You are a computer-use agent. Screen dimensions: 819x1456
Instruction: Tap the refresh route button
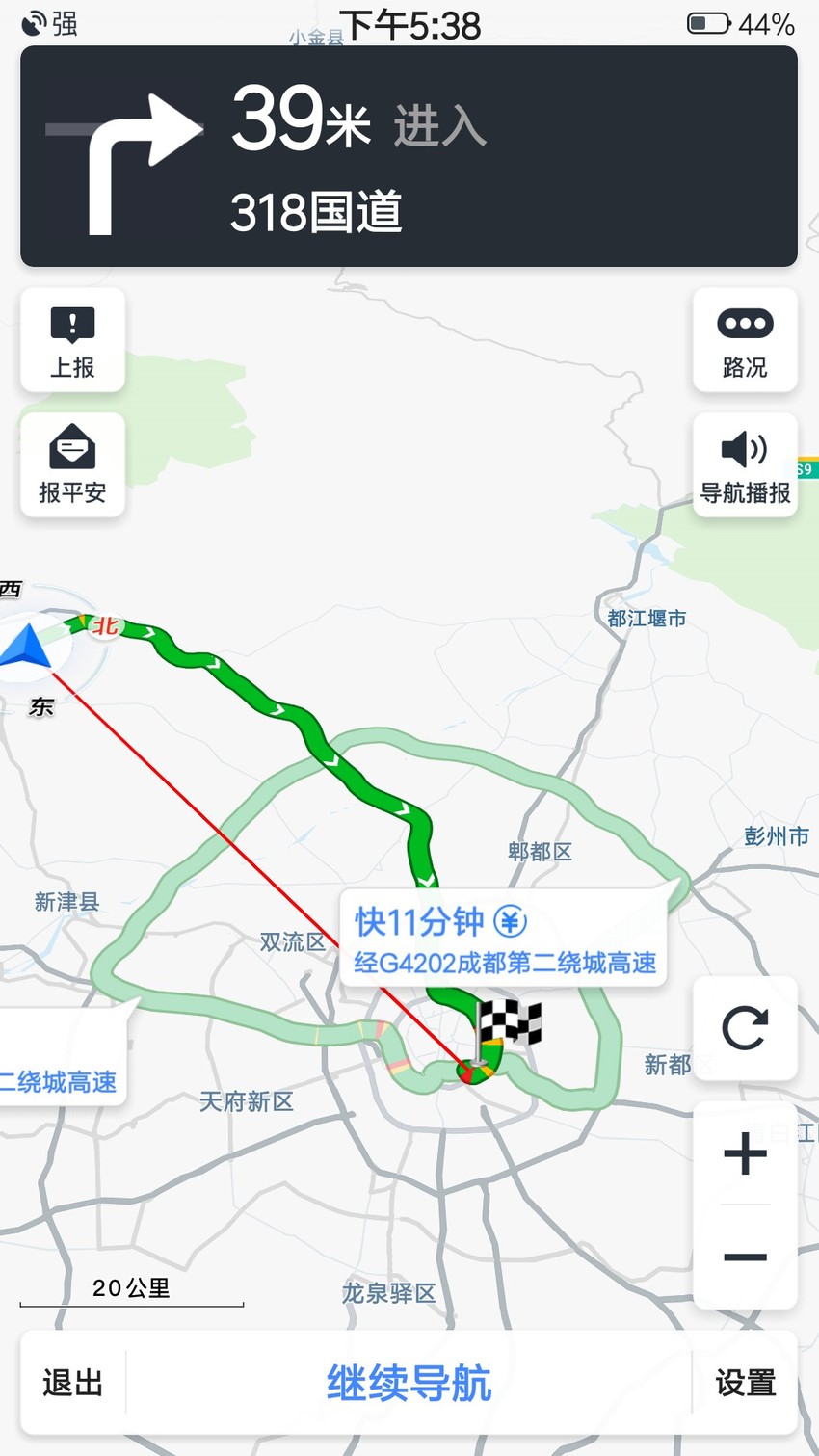click(745, 1028)
